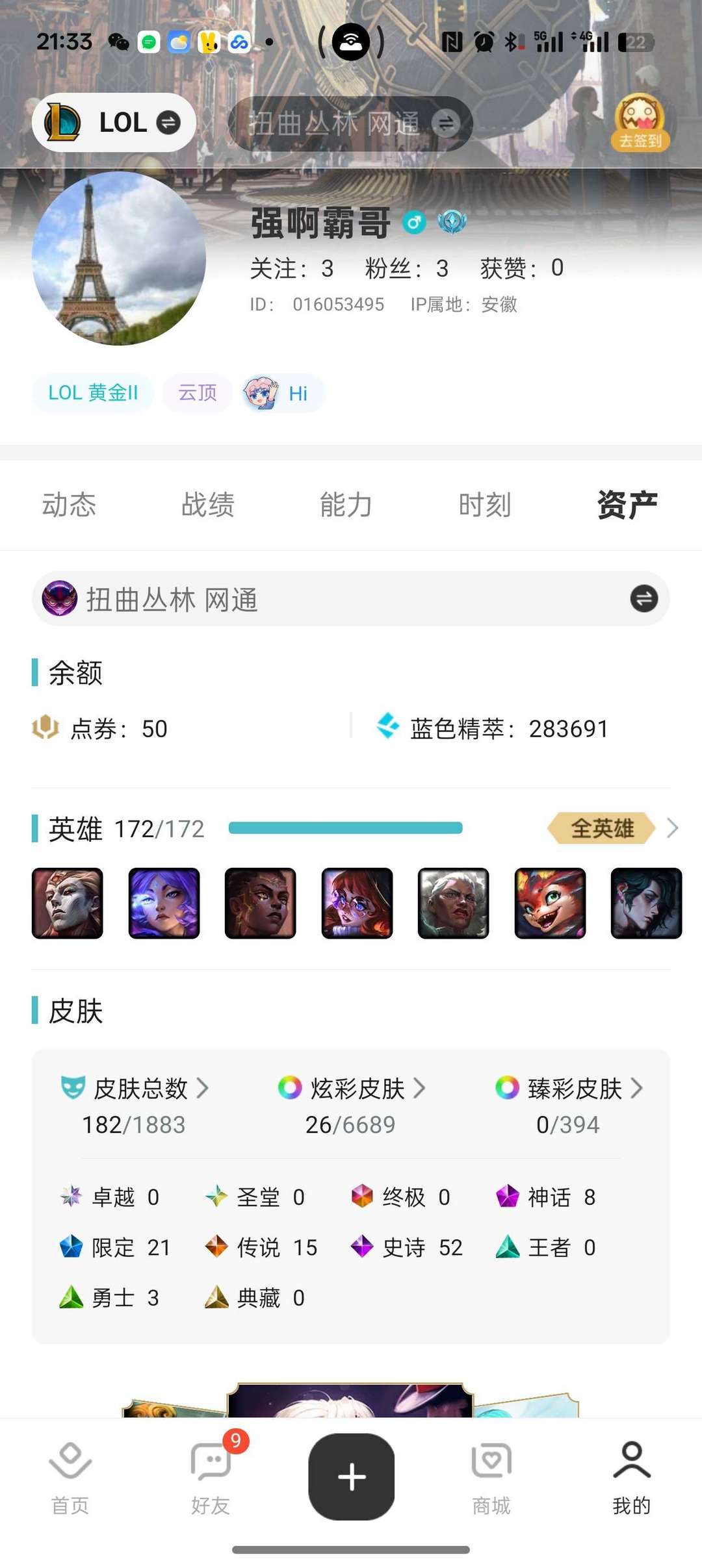This screenshot has width=702, height=1568.
Task: Open the Eiffel Tower profile avatar
Action: 119,259
